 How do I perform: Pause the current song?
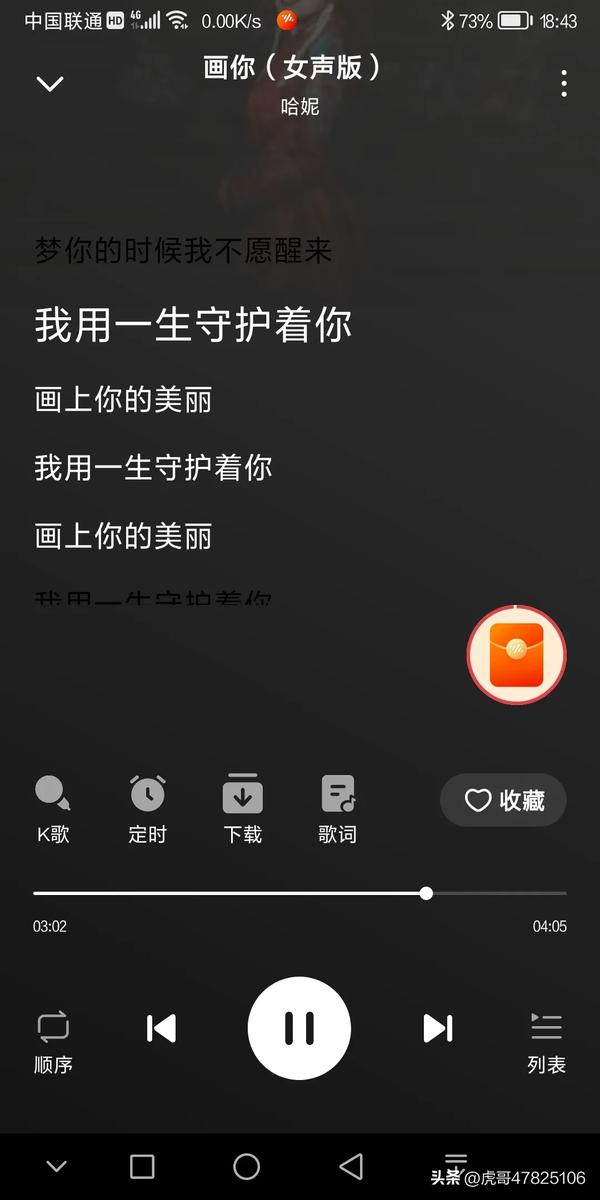point(299,1027)
